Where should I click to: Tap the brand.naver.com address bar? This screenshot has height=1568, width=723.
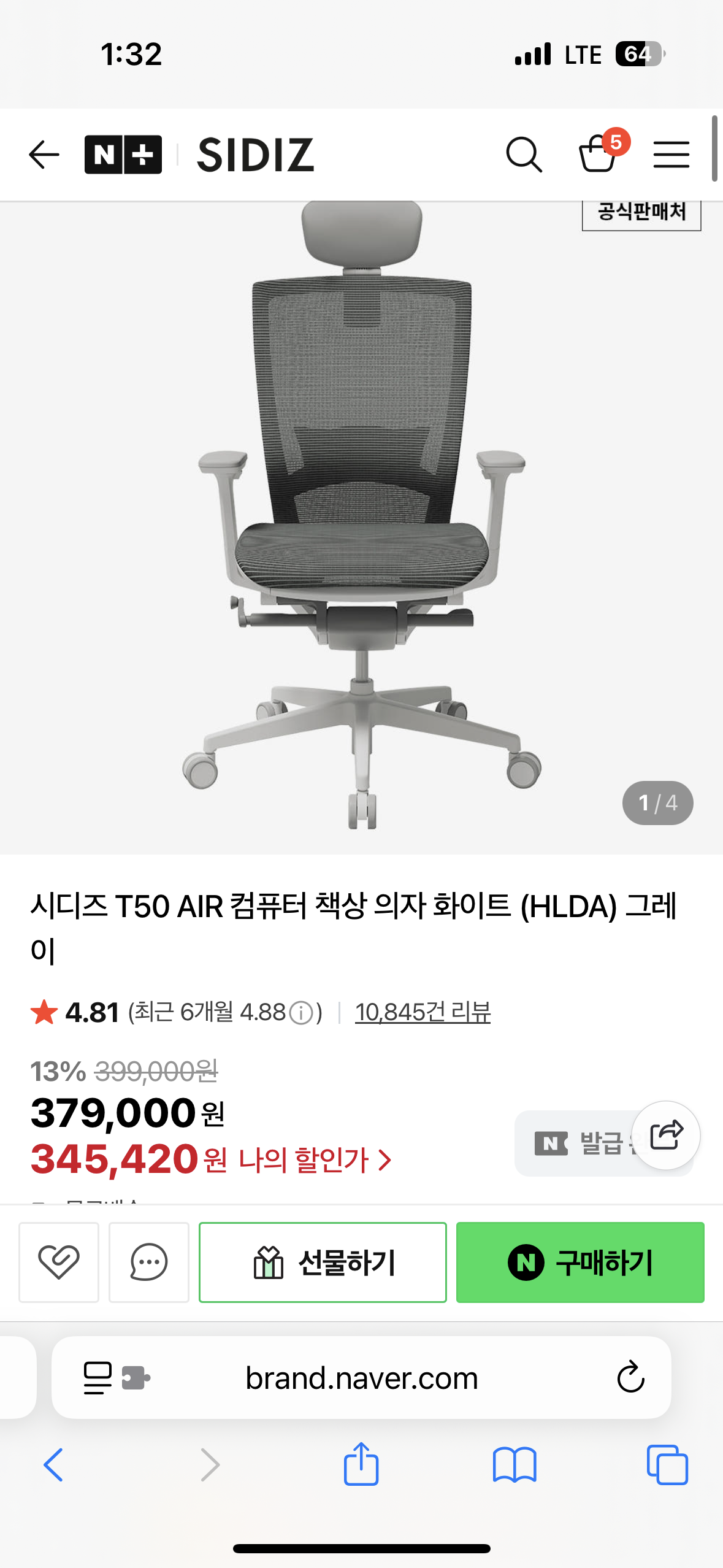pos(362,1378)
